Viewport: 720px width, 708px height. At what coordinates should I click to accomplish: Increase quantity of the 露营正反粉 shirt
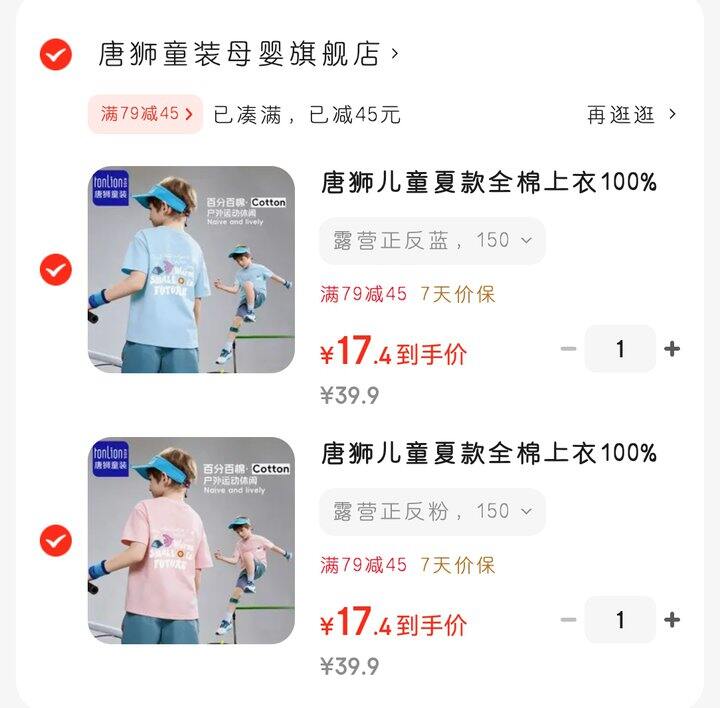point(672,620)
